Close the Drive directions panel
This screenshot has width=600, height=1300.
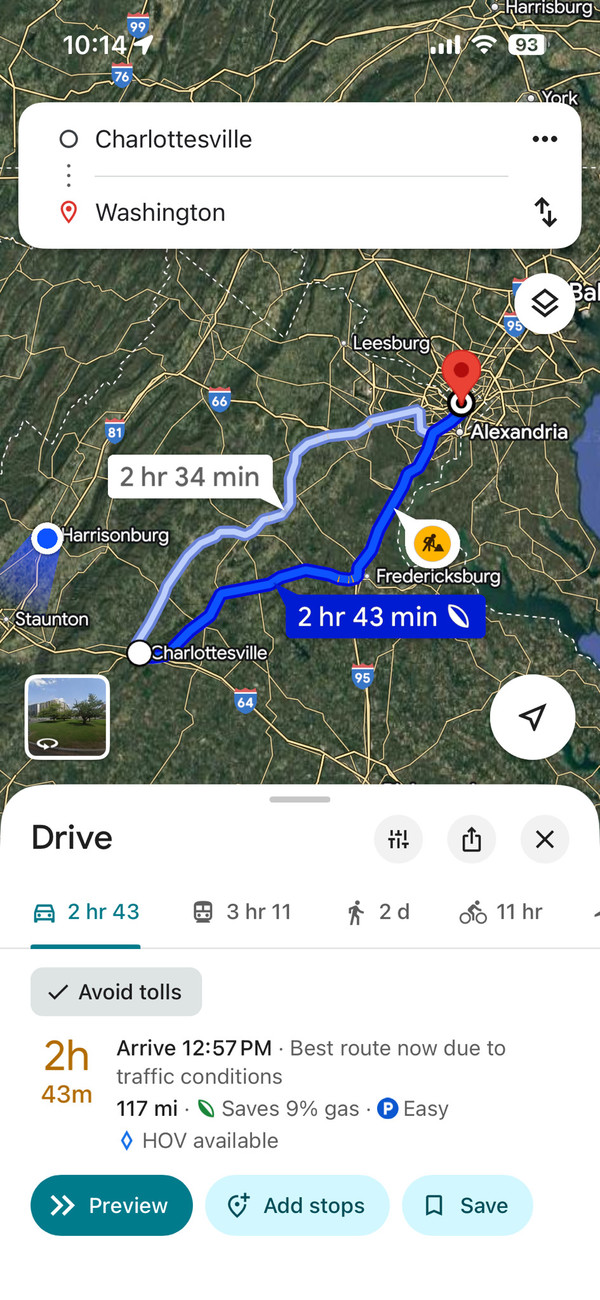(544, 839)
